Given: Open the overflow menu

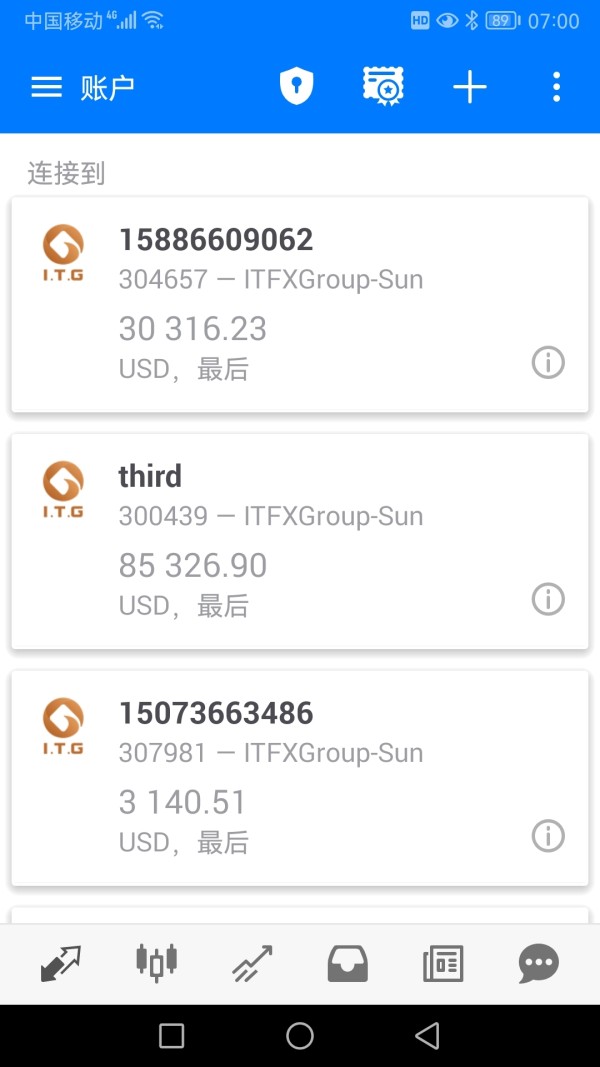Looking at the screenshot, I should click(x=556, y=88).
